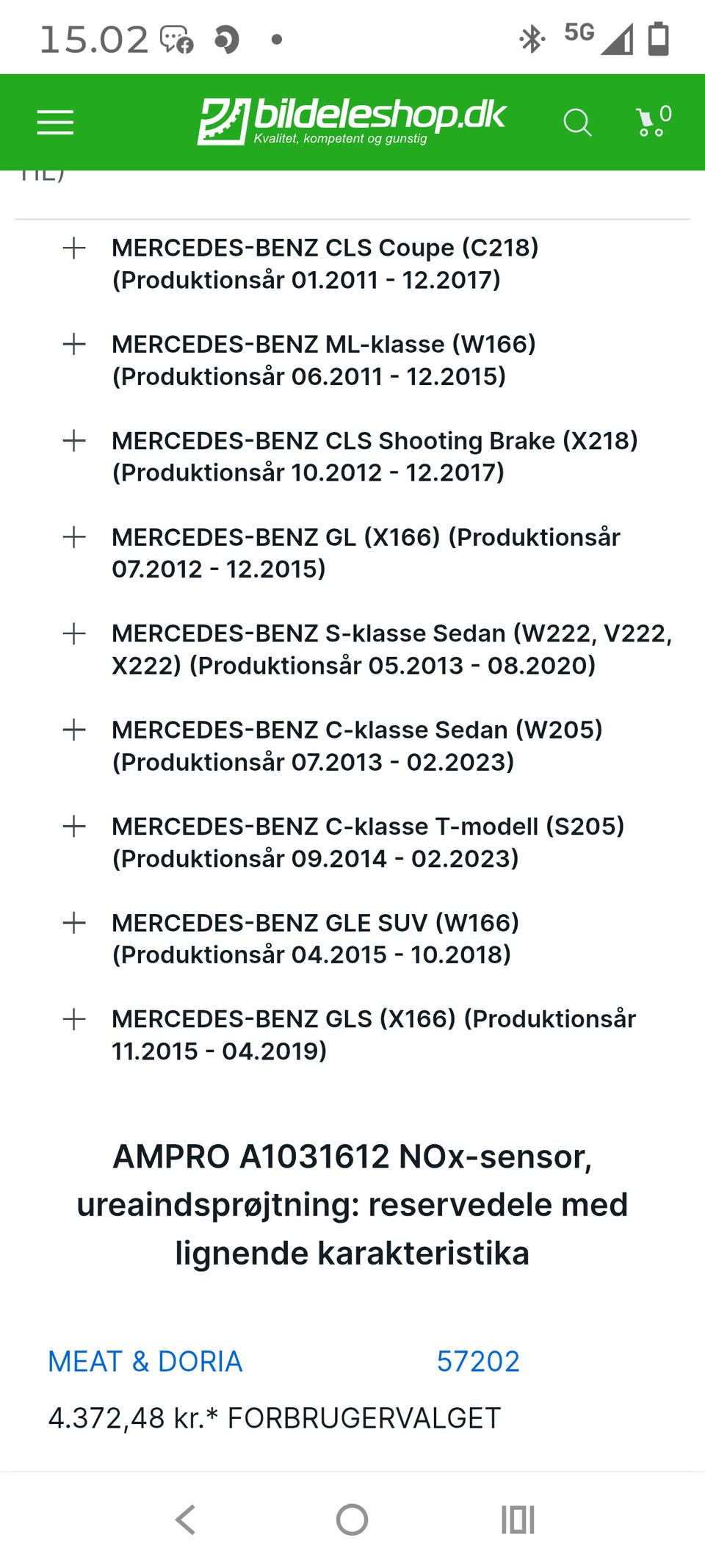
Task: Expand C-klasse Sedan (W205) entry
Action: 74,730
